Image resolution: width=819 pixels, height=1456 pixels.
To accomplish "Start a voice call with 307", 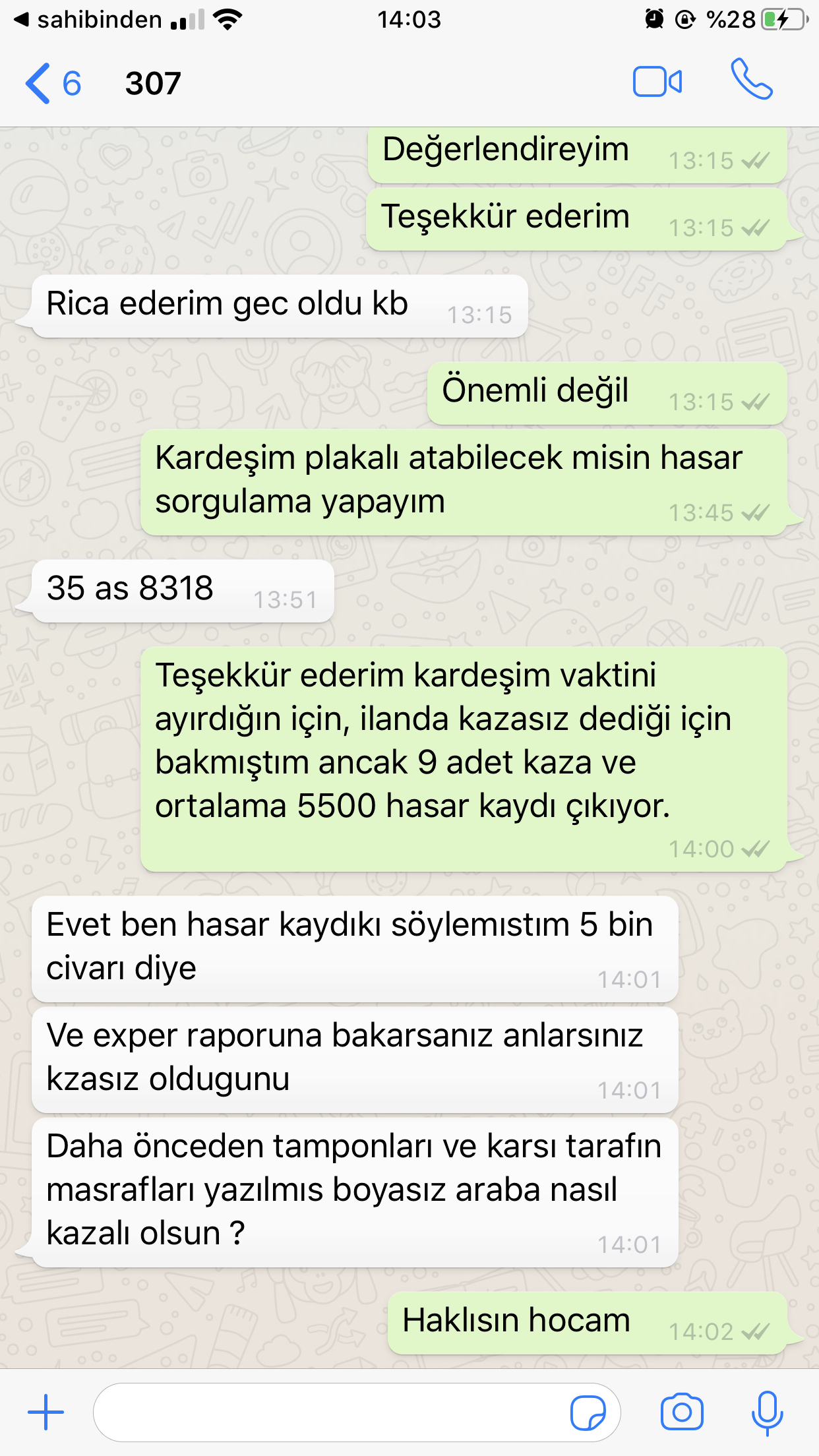I will (x=751, y=80).
